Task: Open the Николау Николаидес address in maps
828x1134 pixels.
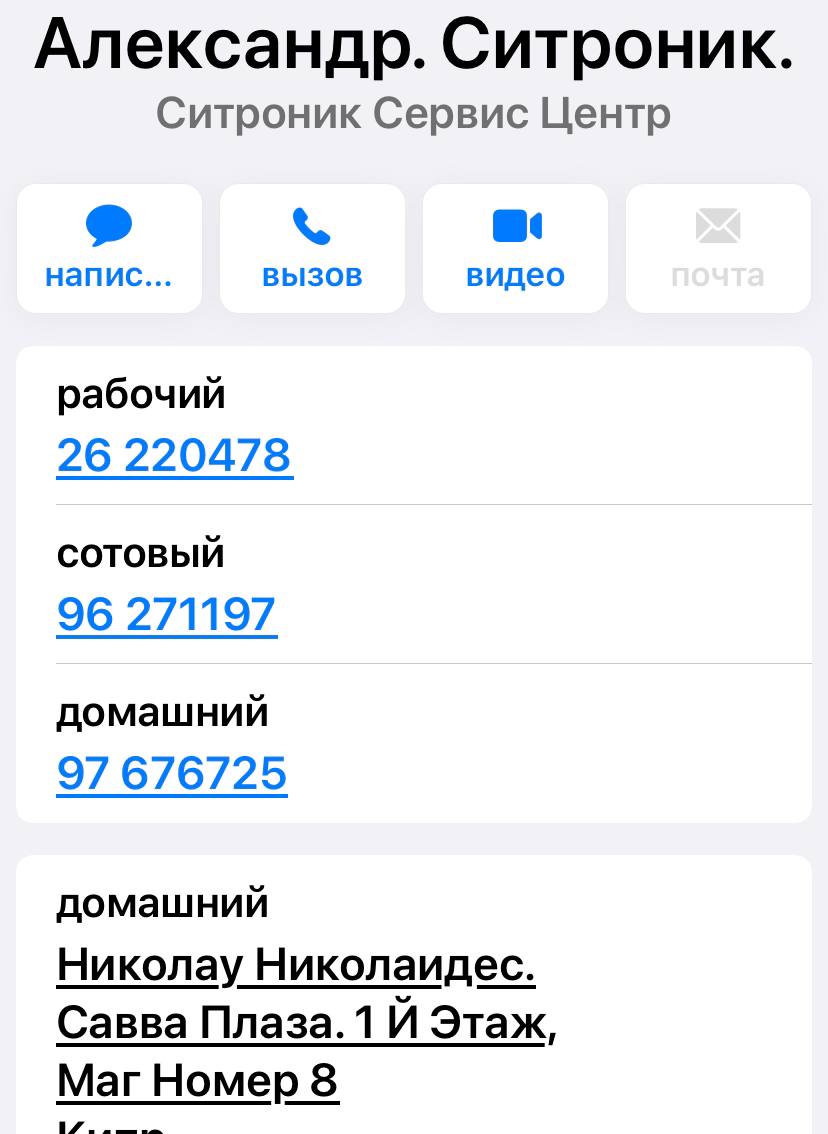Action: tap(297, 1022)
